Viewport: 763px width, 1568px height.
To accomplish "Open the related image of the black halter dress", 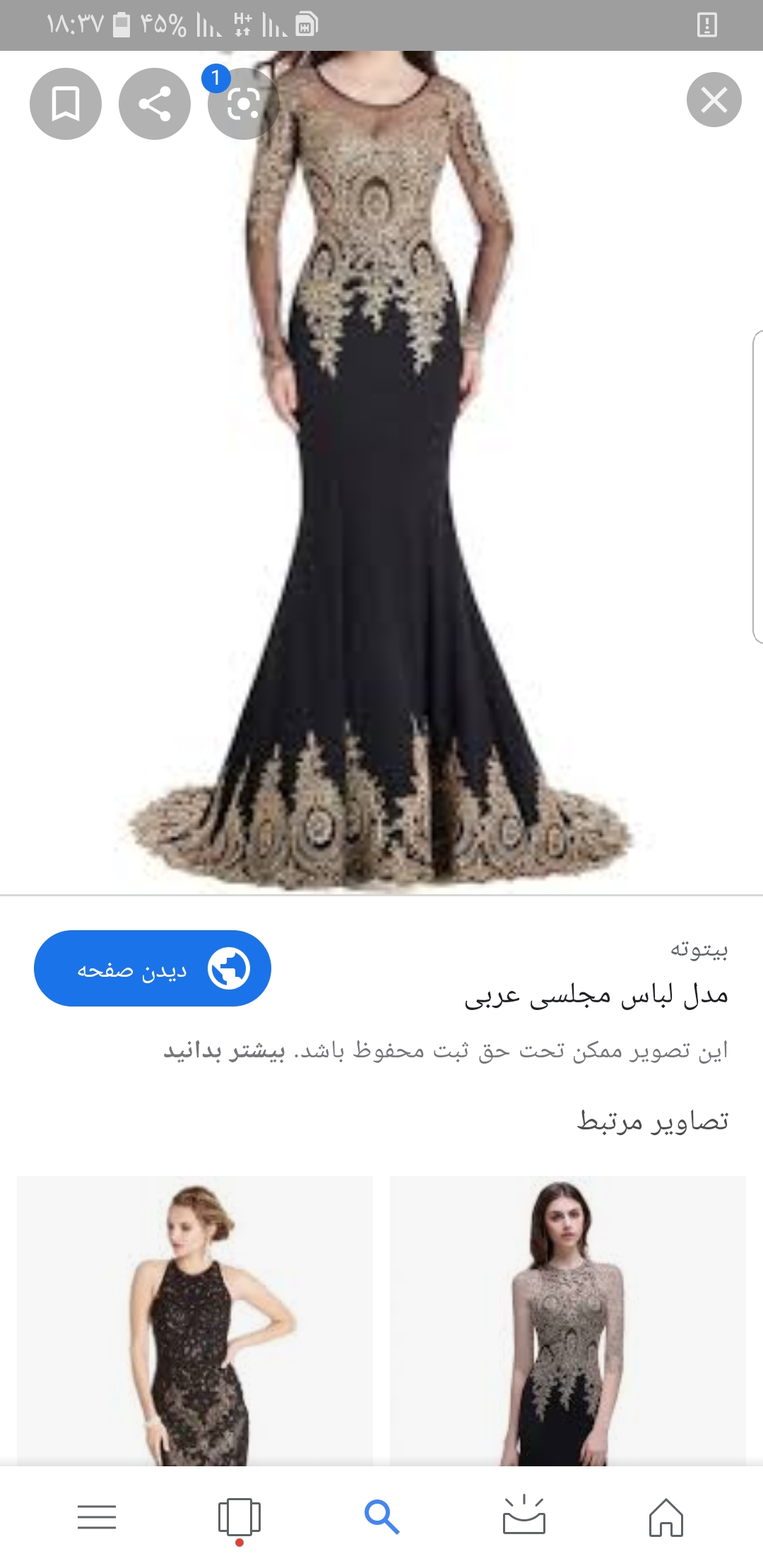I will (x=195, y=1321).
